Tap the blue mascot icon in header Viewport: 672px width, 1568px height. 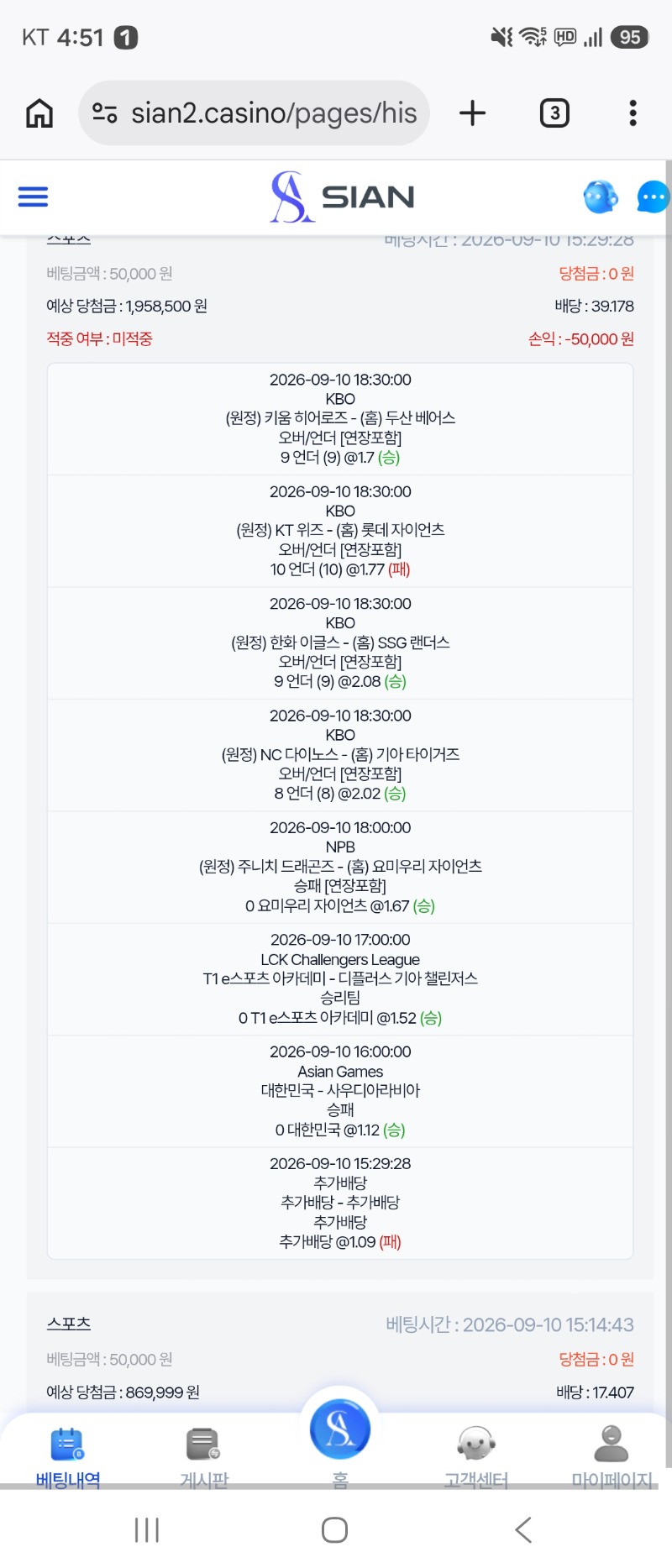tap(601, 197)
